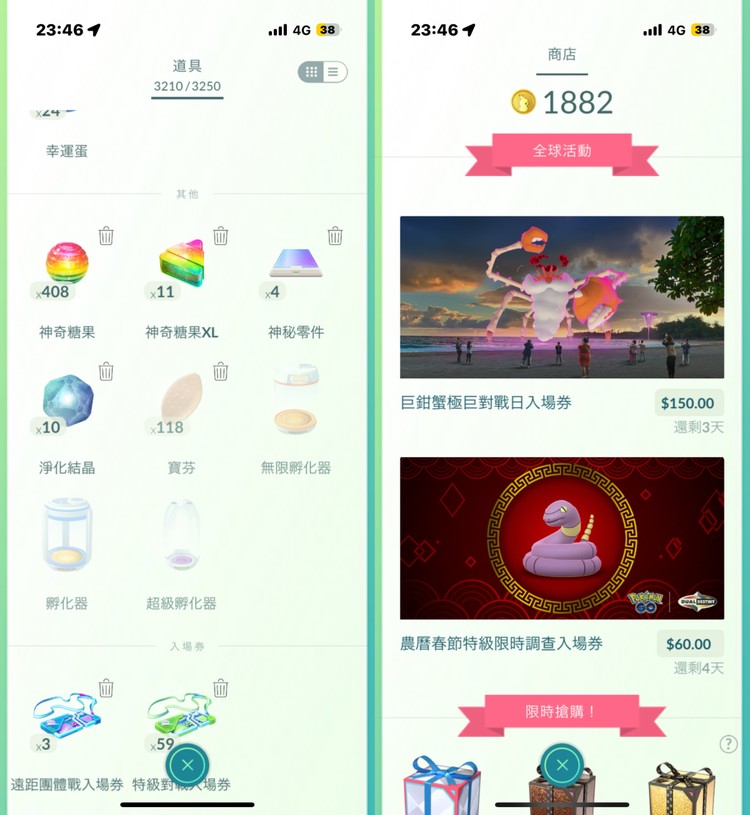
Task: Tap the trash icon for 寶芬
Action: [221, 372]
